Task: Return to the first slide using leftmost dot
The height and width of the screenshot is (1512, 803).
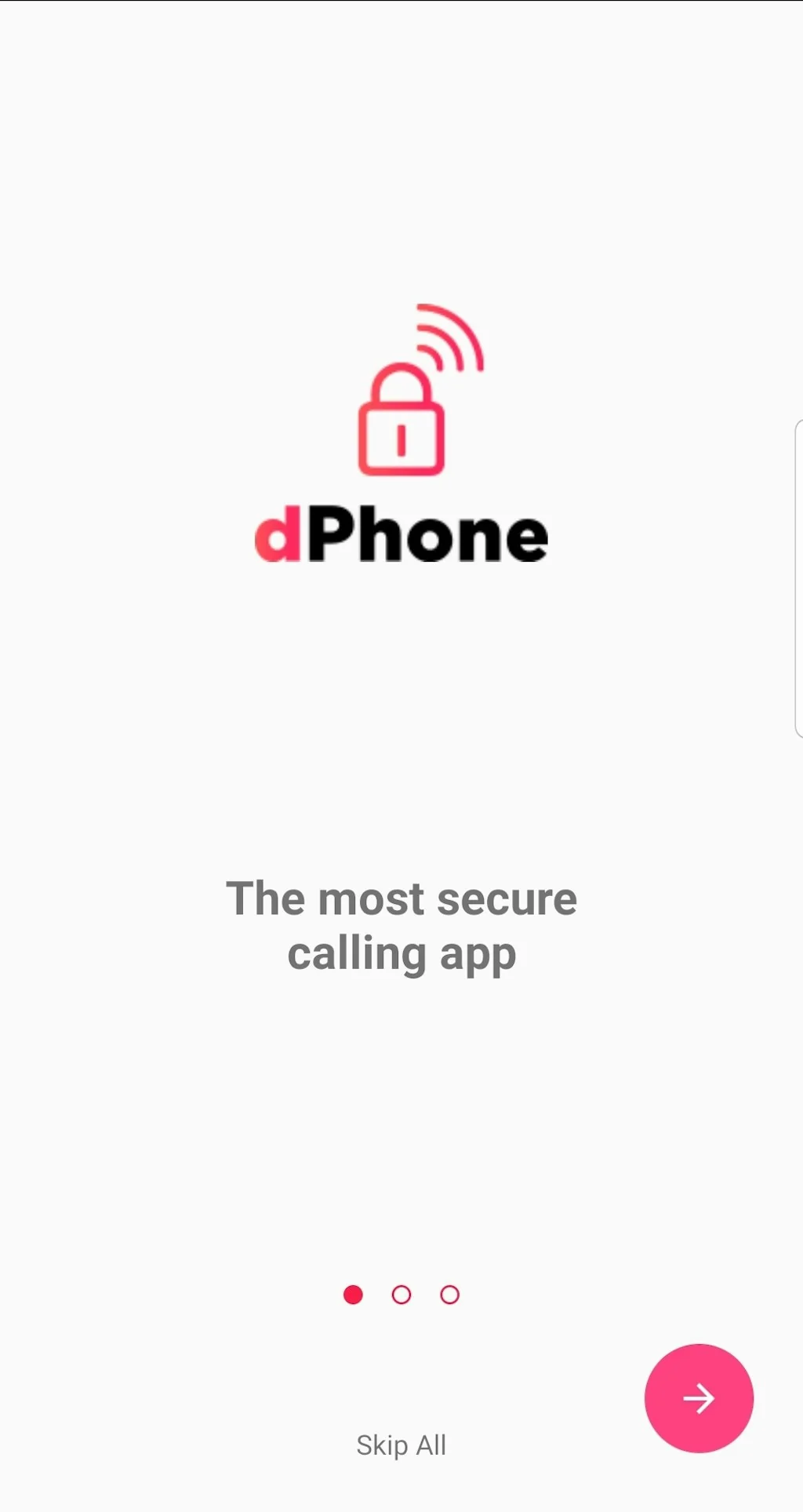Action: (353, 1295)
